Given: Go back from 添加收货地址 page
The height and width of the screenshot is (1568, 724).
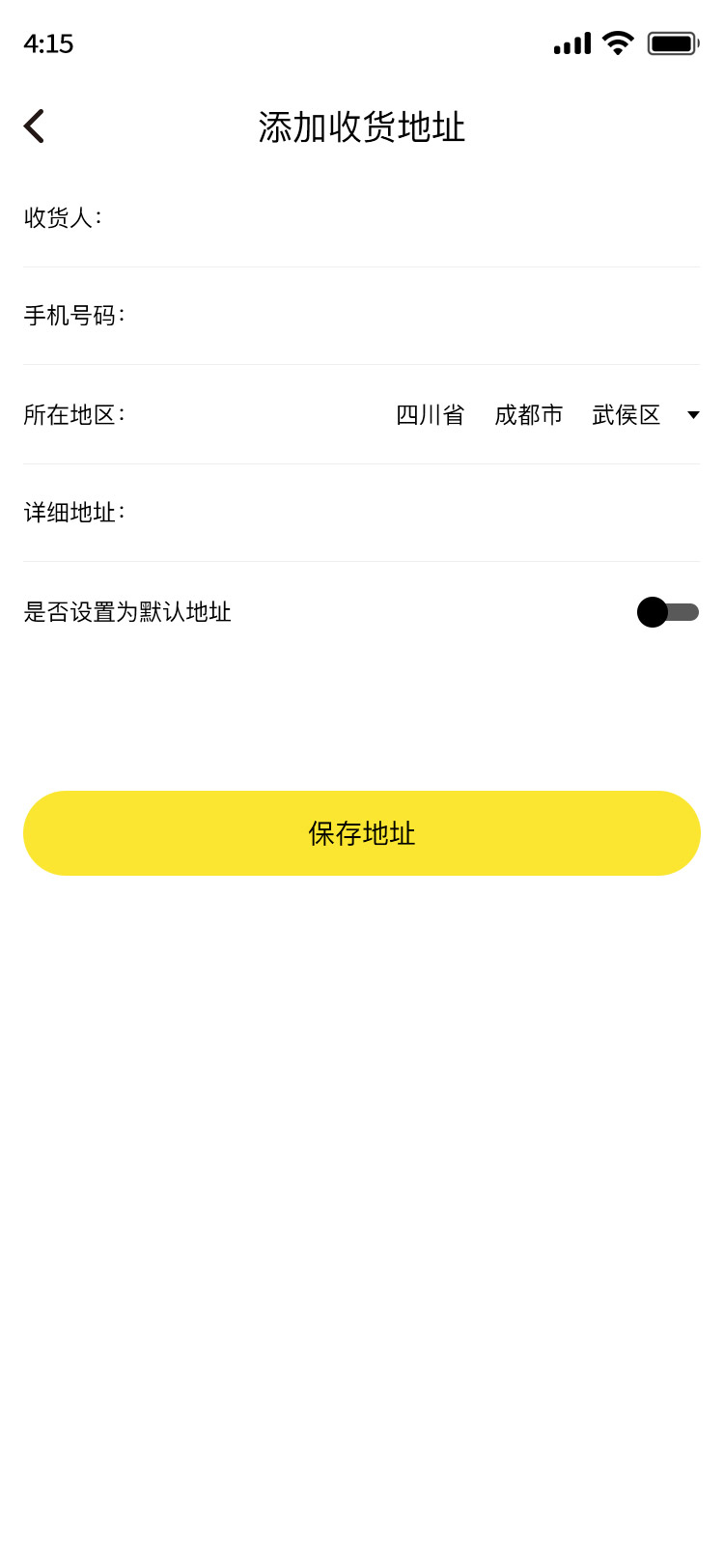Looking at the screenshot, I should [x=34, y=126].
